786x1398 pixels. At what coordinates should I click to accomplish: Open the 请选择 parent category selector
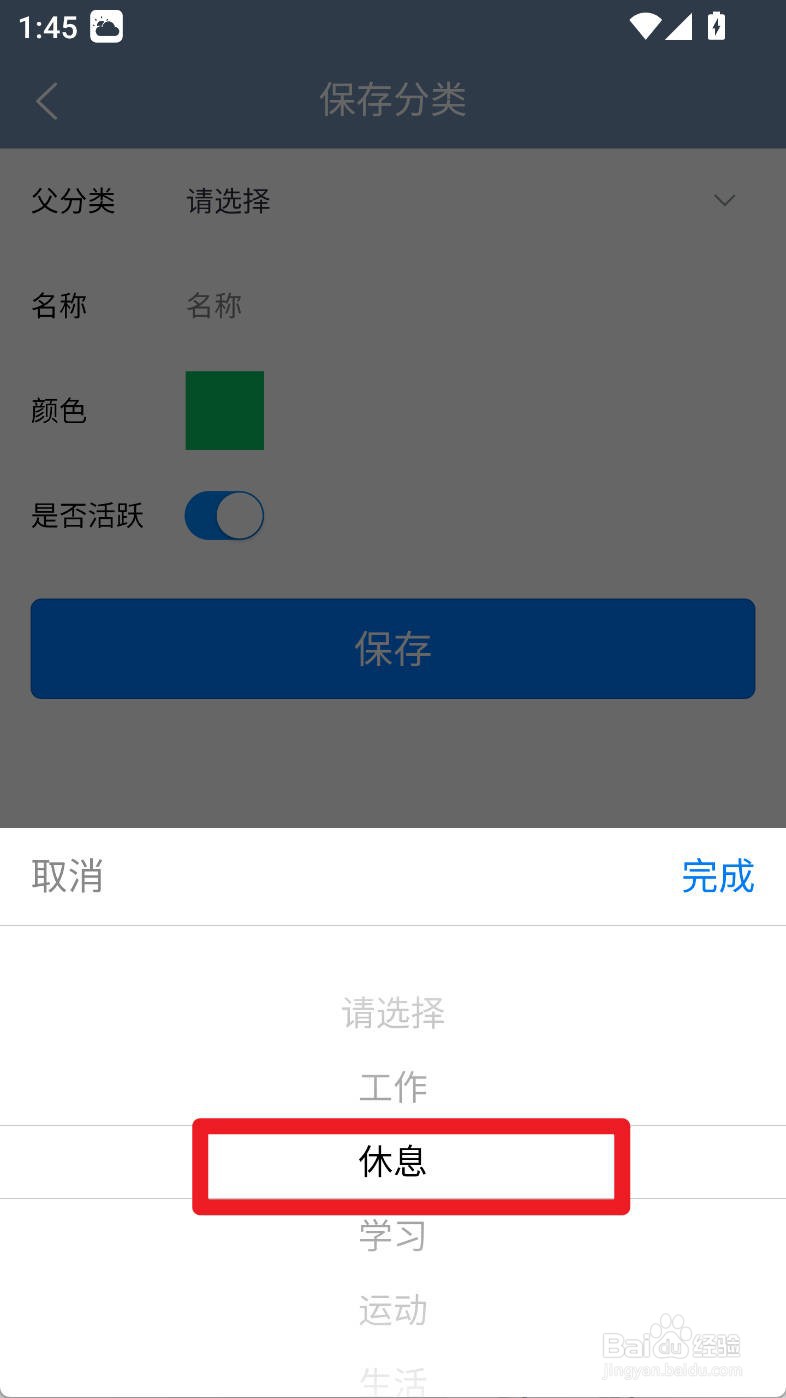click(x=227, y=201)
